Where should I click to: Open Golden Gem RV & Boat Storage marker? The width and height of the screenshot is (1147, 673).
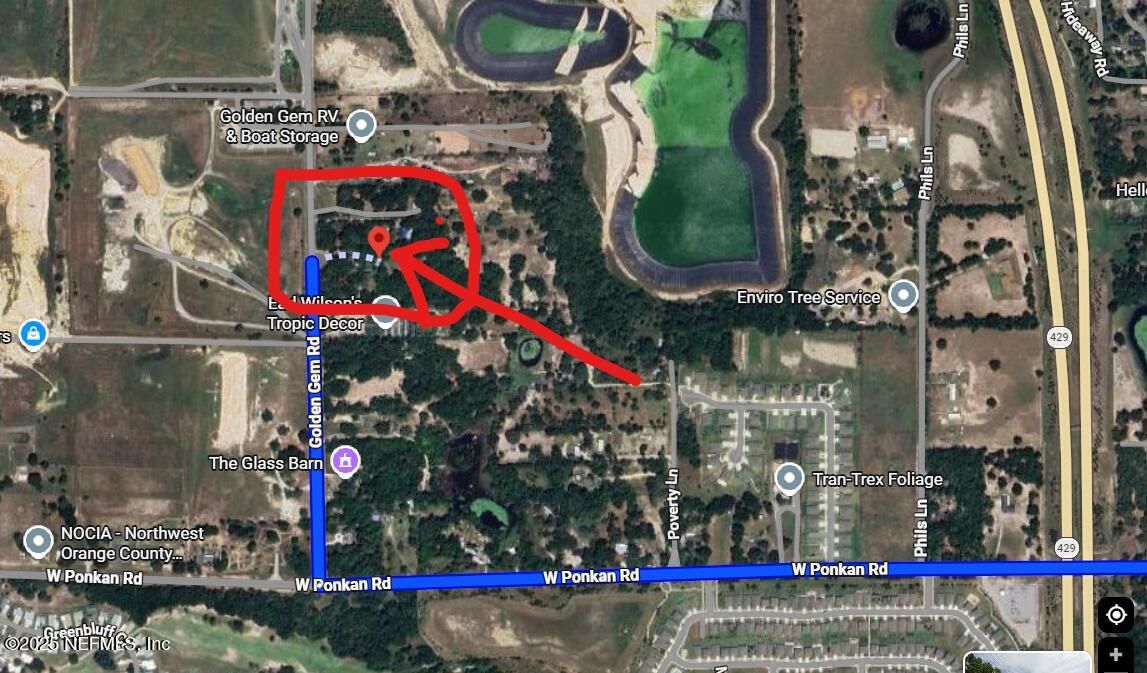pos(361,127)
